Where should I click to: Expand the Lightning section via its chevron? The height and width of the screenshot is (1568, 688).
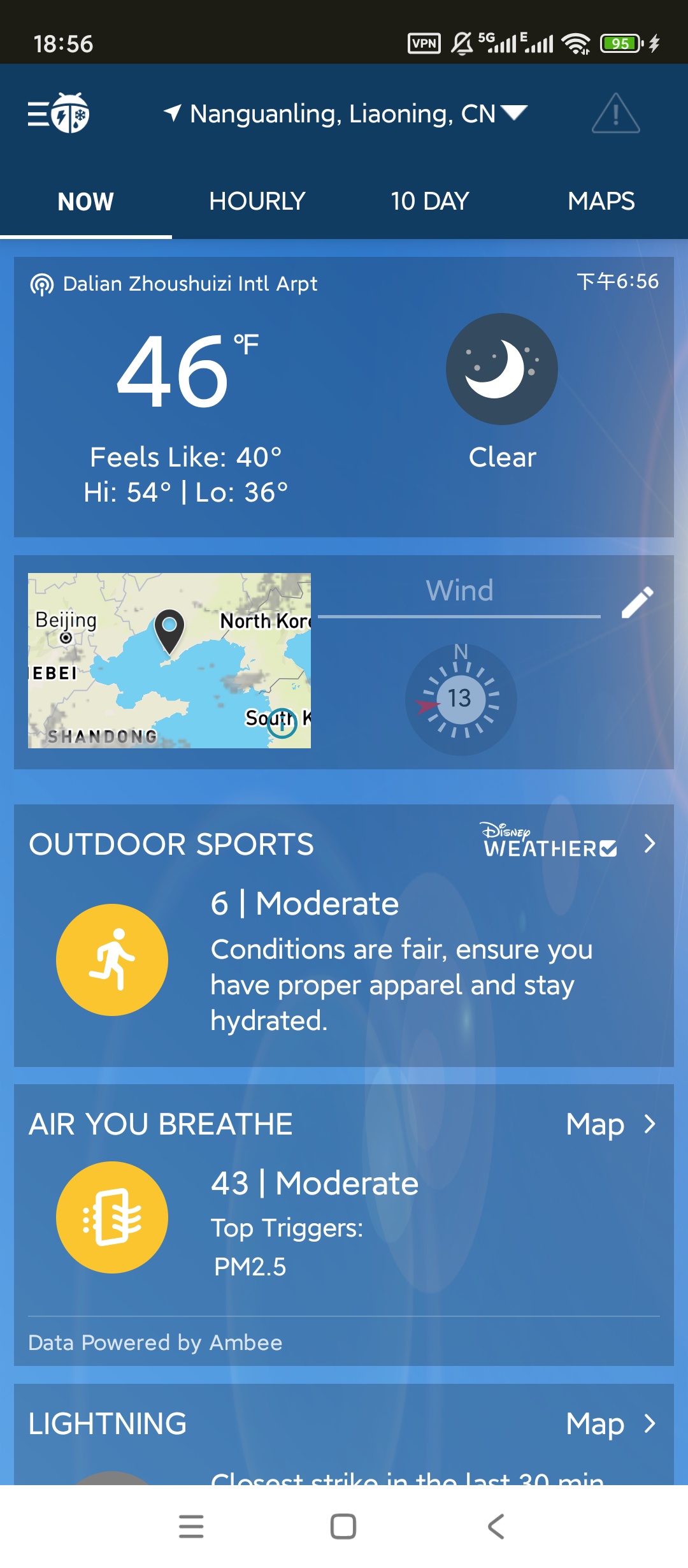(649, 1423)
